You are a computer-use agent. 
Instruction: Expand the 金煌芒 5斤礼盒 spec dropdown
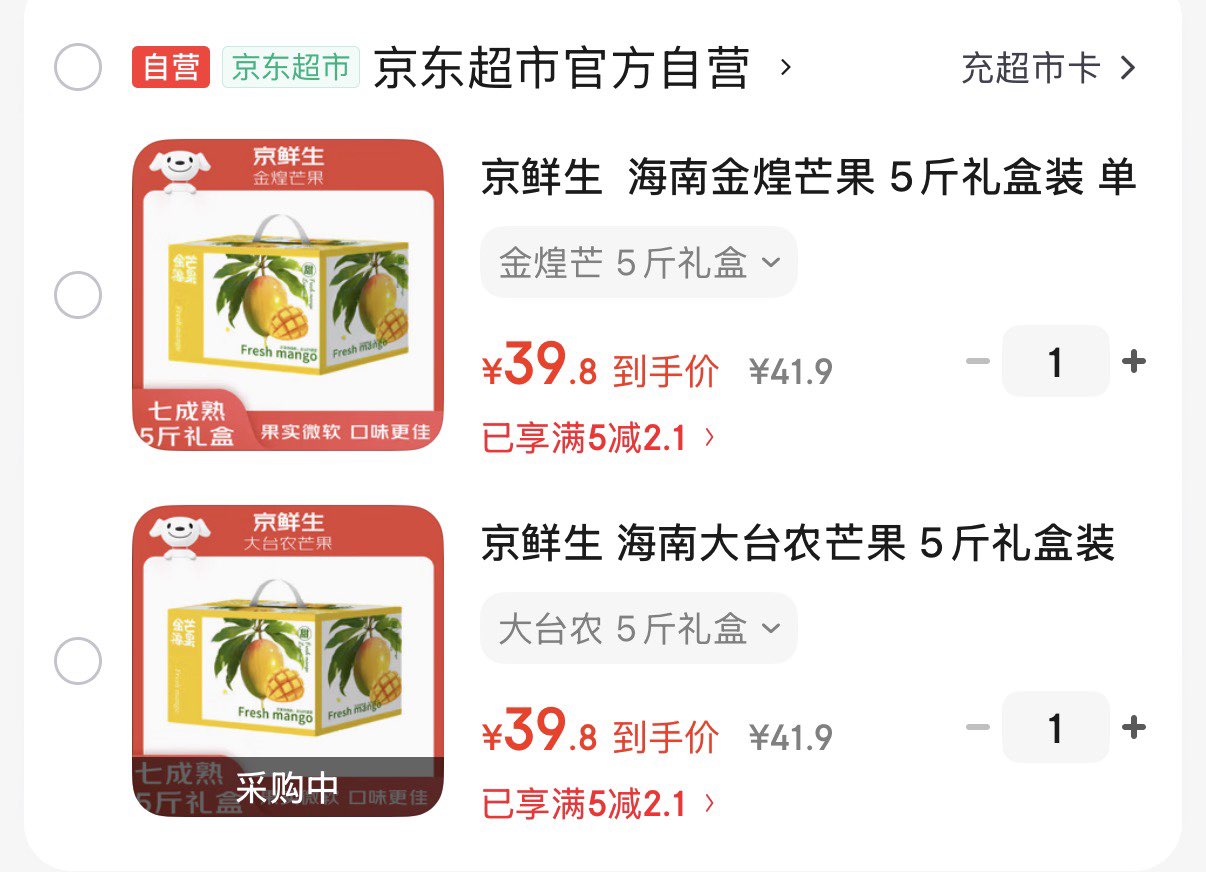tap(638, 263)
